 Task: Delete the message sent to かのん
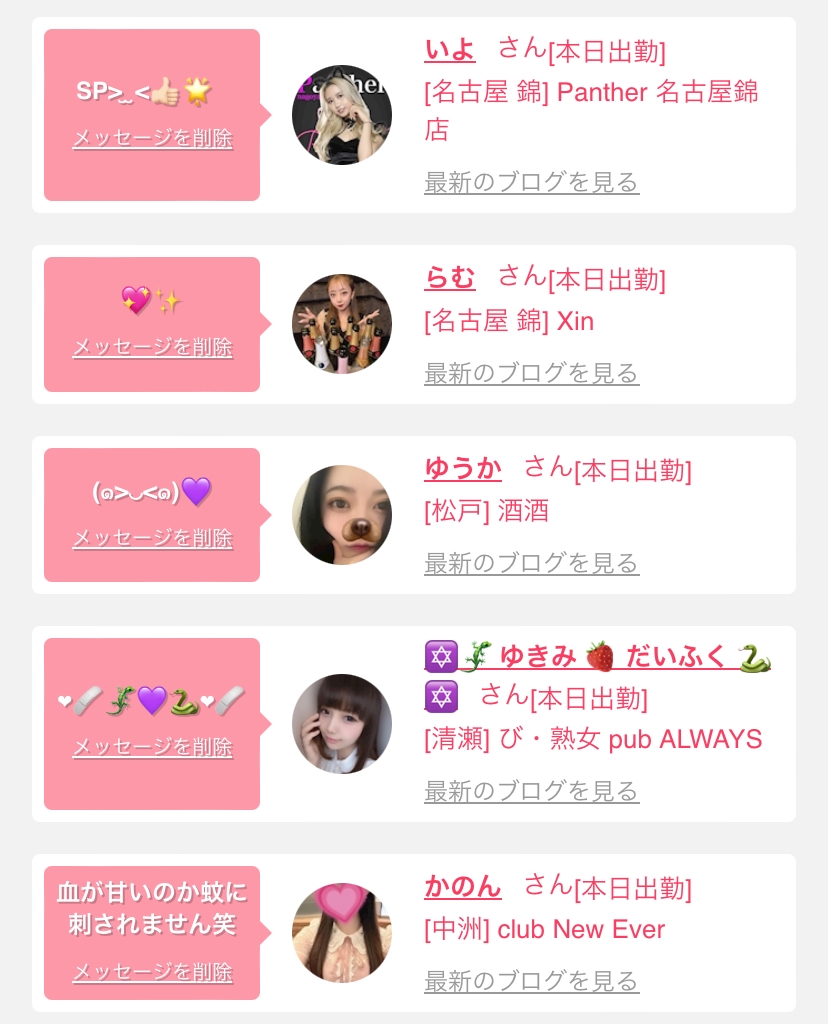pos(153,972)
